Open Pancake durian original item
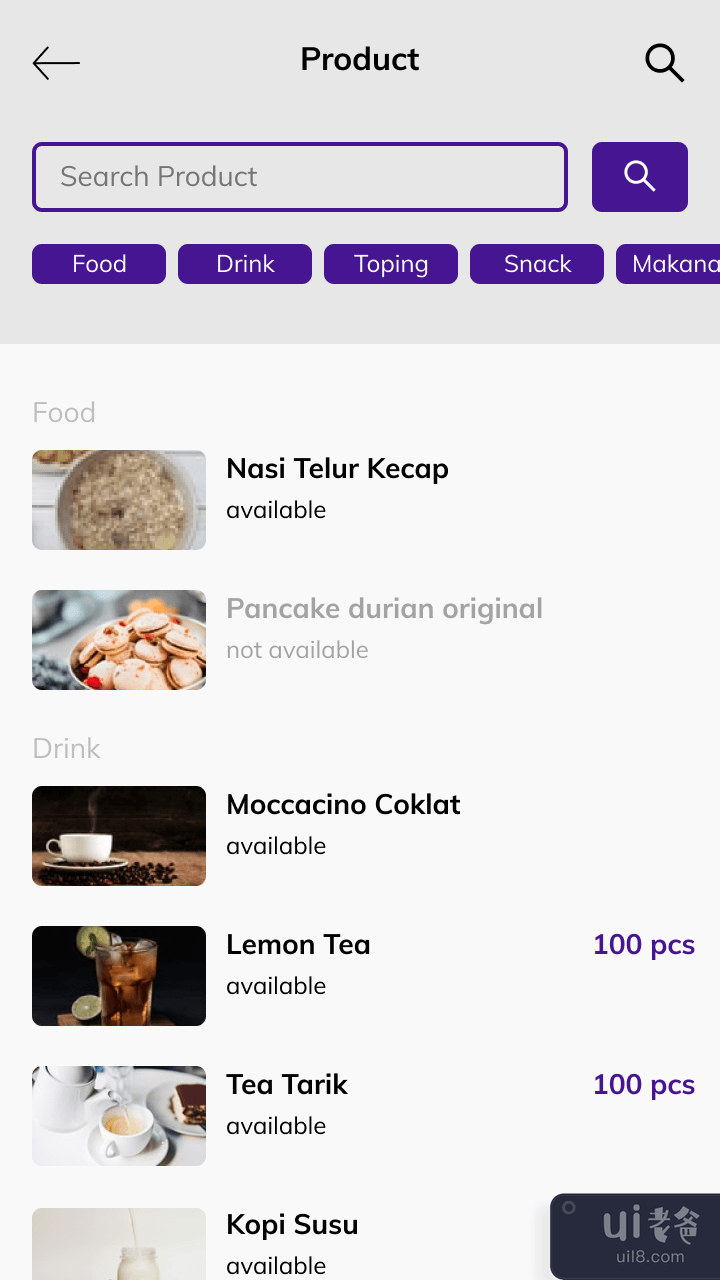 point(384,627)
